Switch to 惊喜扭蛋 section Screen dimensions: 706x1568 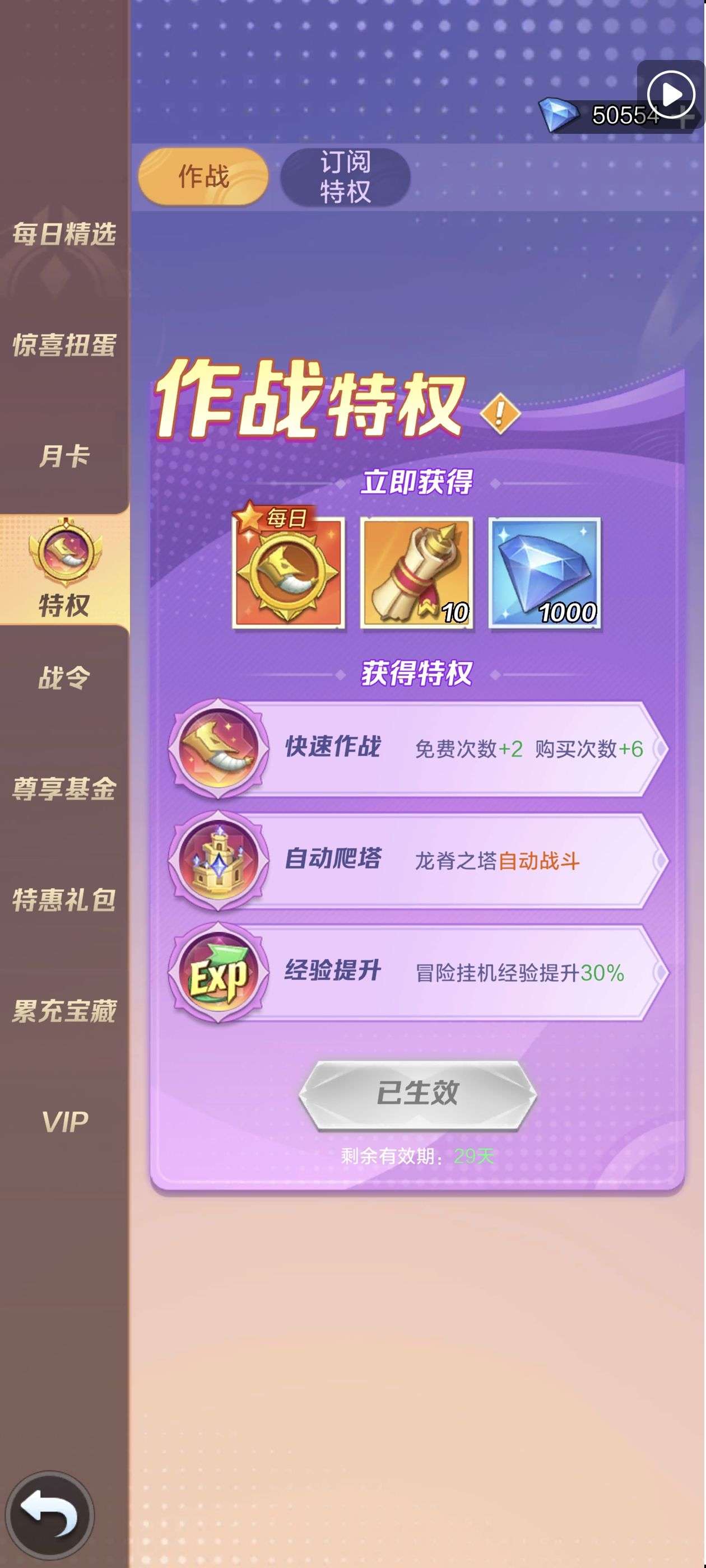pos(64,345)
